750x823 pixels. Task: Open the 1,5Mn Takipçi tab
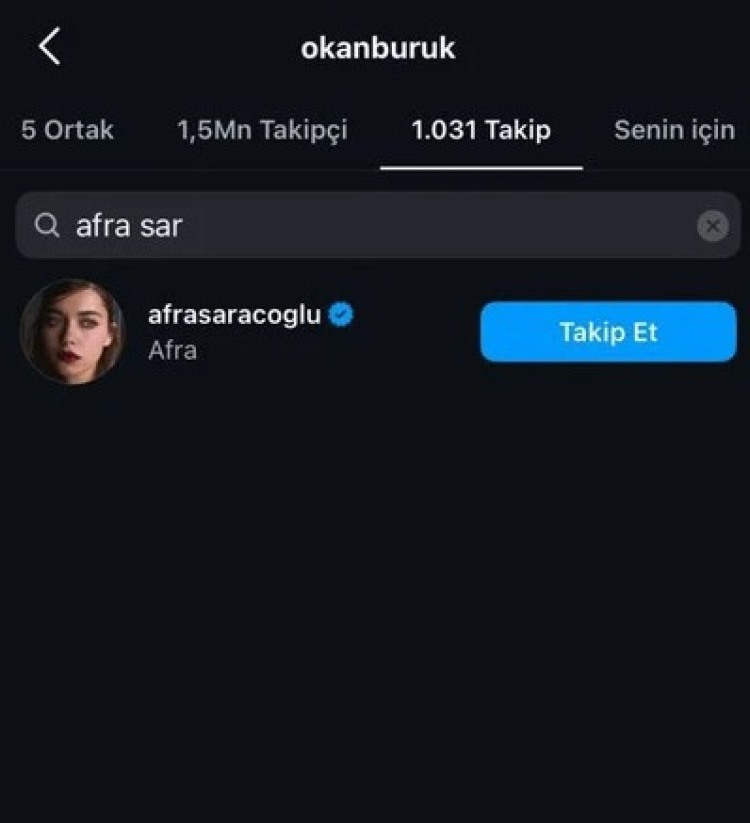262,130
